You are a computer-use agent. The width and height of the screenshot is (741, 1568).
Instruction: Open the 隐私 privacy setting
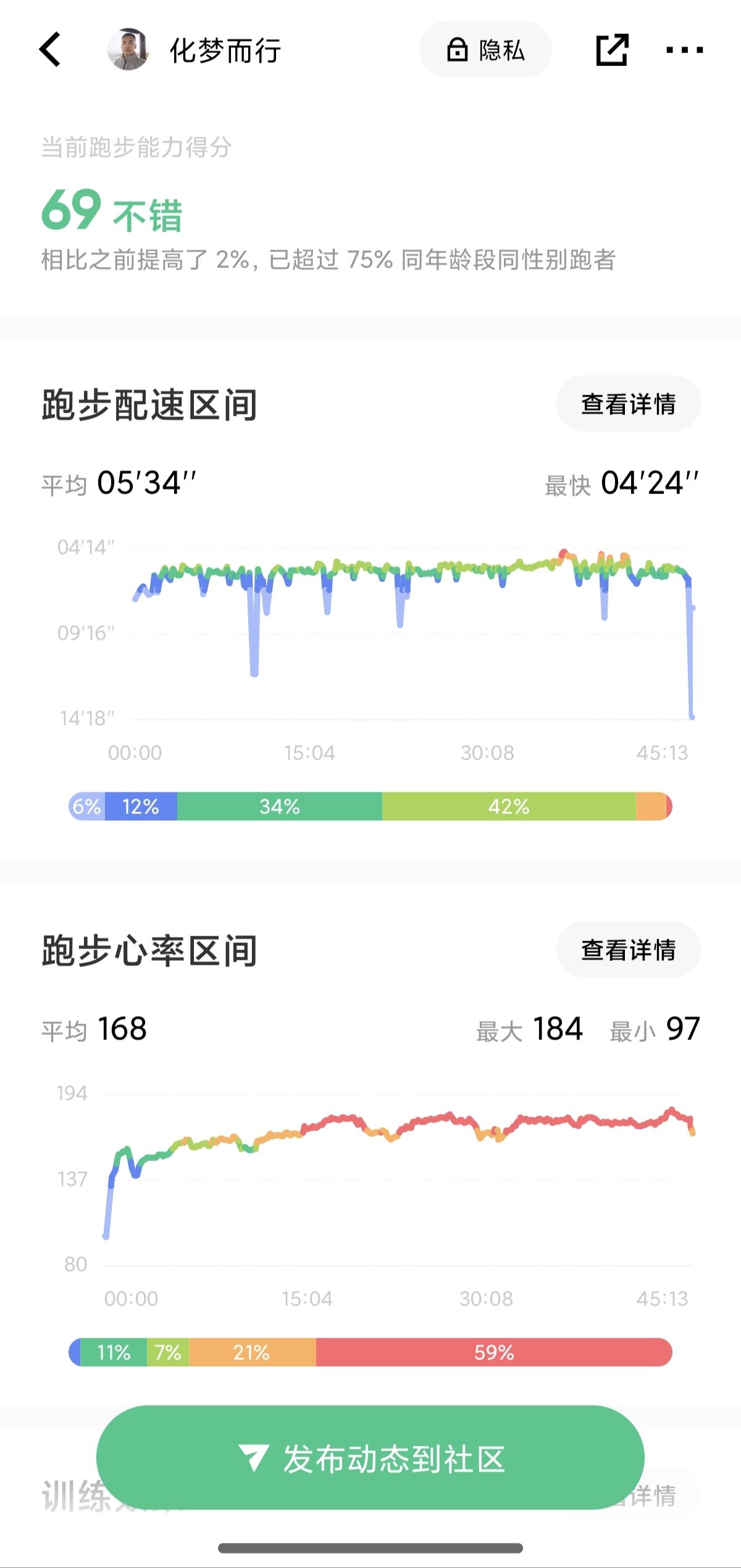[x=485, y=49]
